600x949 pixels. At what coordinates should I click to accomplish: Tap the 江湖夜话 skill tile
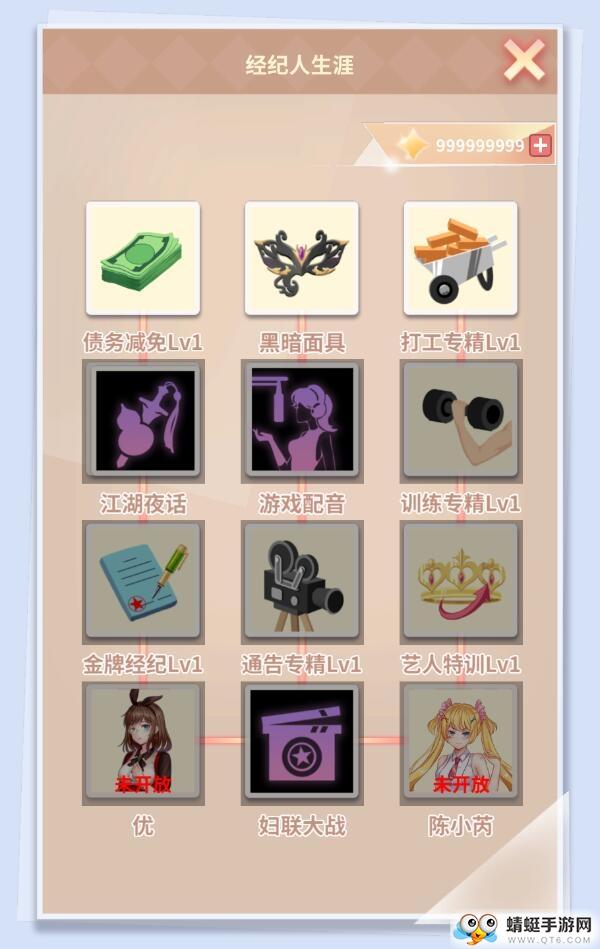143,419
